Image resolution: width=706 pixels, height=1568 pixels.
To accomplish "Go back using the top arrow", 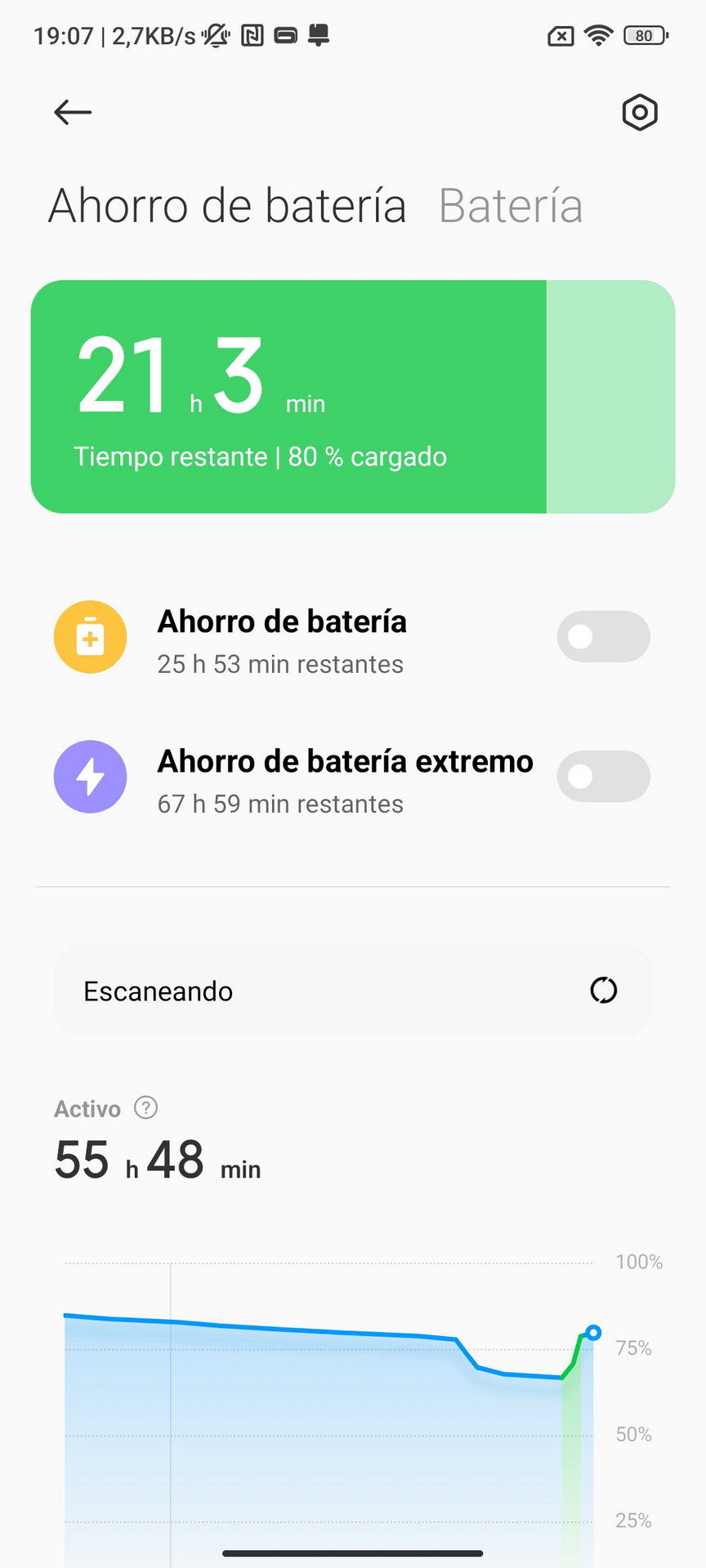I will 73,112.
